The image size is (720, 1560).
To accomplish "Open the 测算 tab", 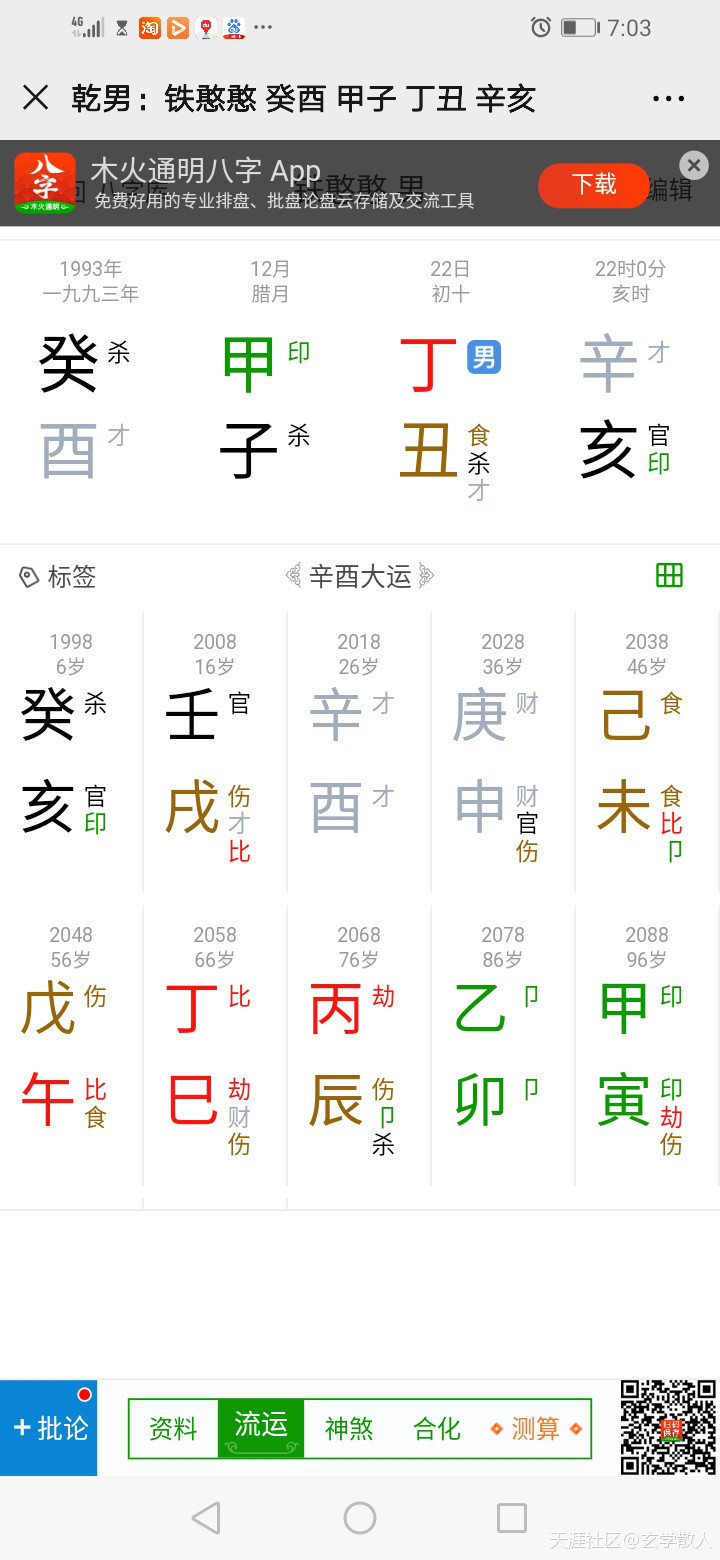I will coord(536,1429).
